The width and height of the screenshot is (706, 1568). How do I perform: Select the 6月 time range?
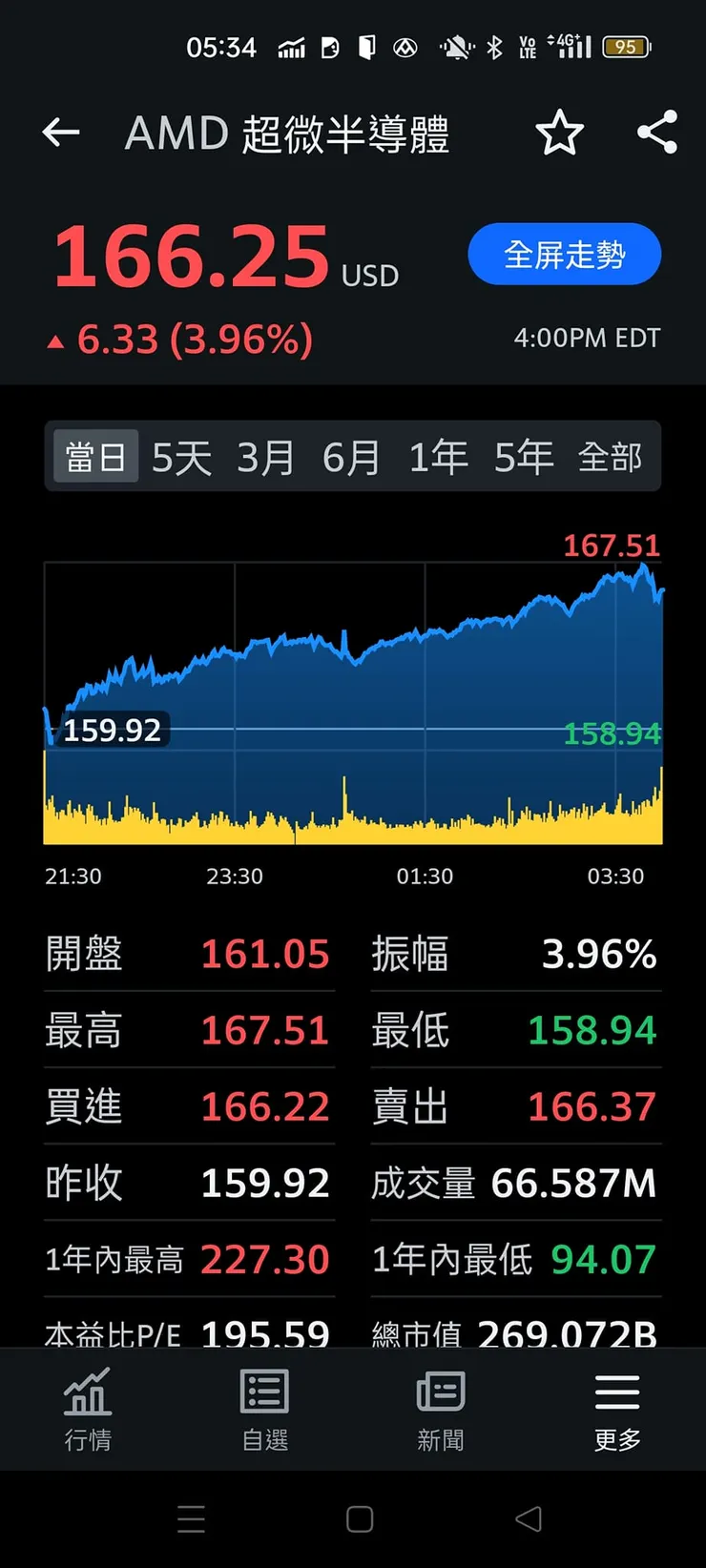352,456
